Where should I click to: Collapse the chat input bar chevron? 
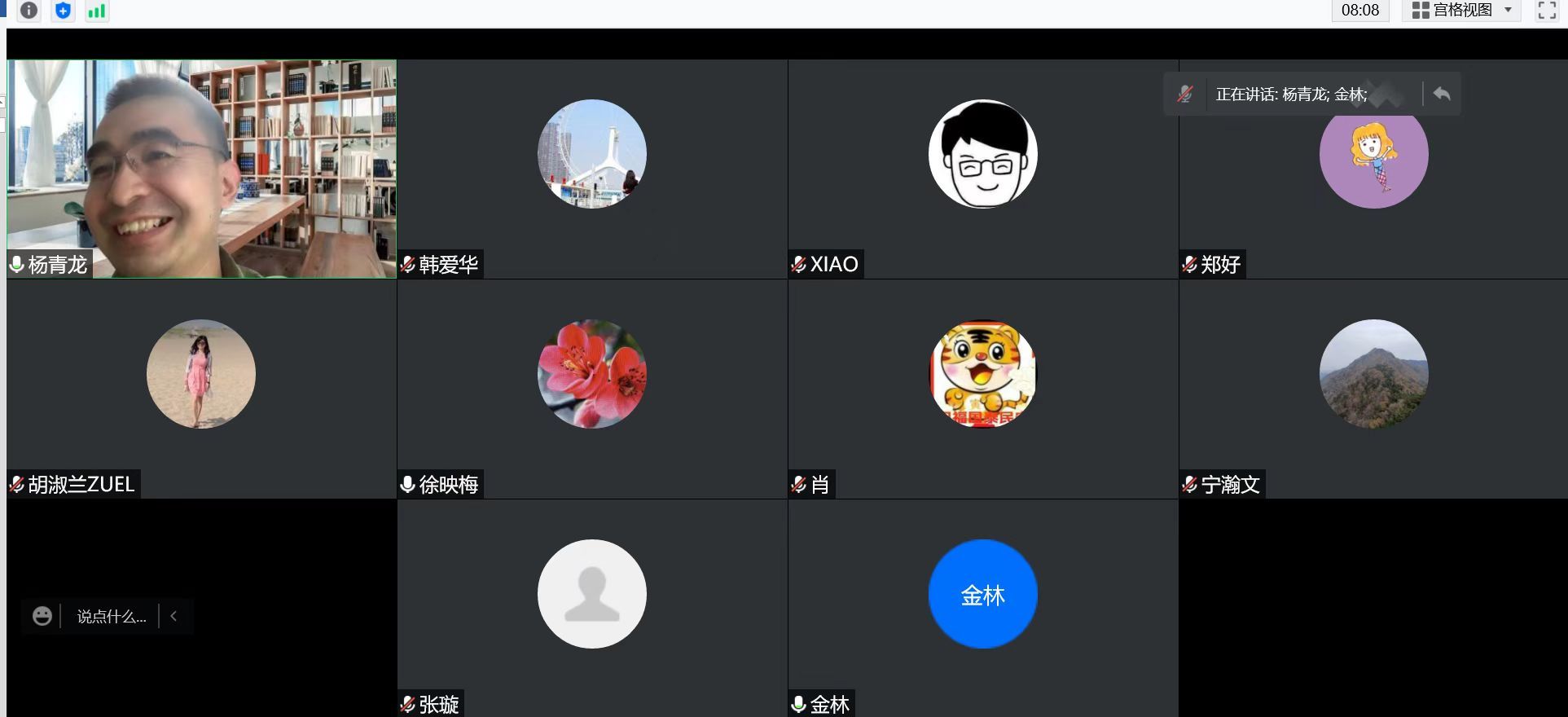(173, 616)
